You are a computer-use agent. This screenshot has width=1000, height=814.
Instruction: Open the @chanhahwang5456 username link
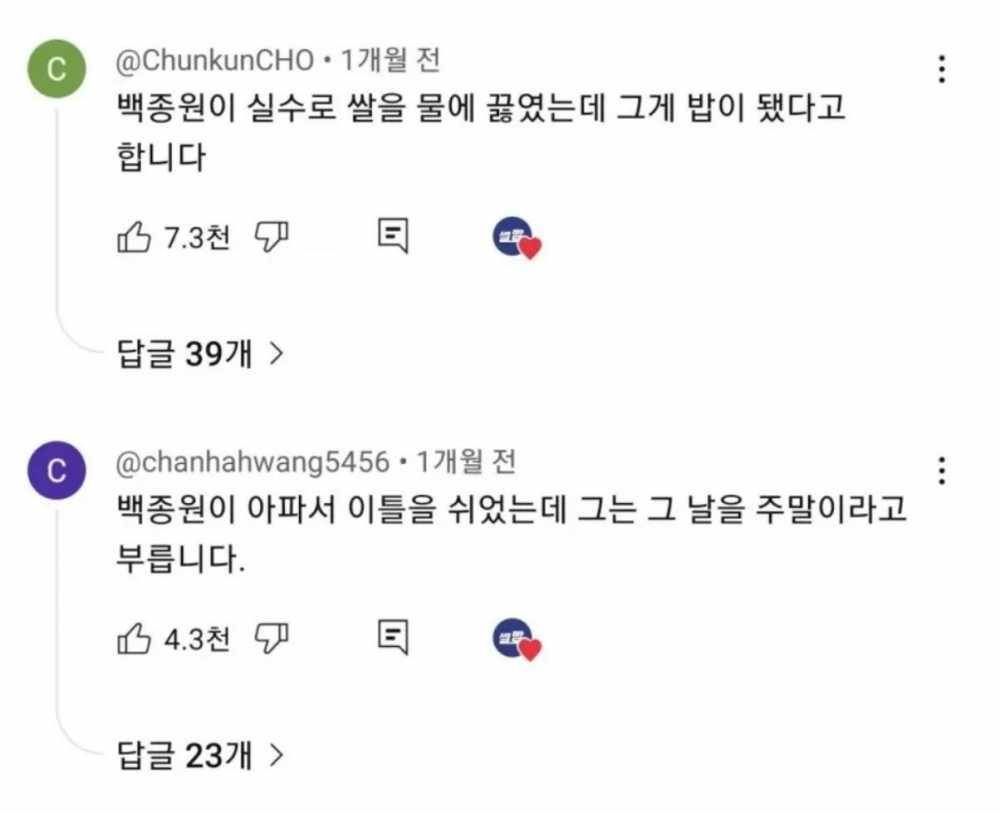pyautogui.click(x=252, y=462)
